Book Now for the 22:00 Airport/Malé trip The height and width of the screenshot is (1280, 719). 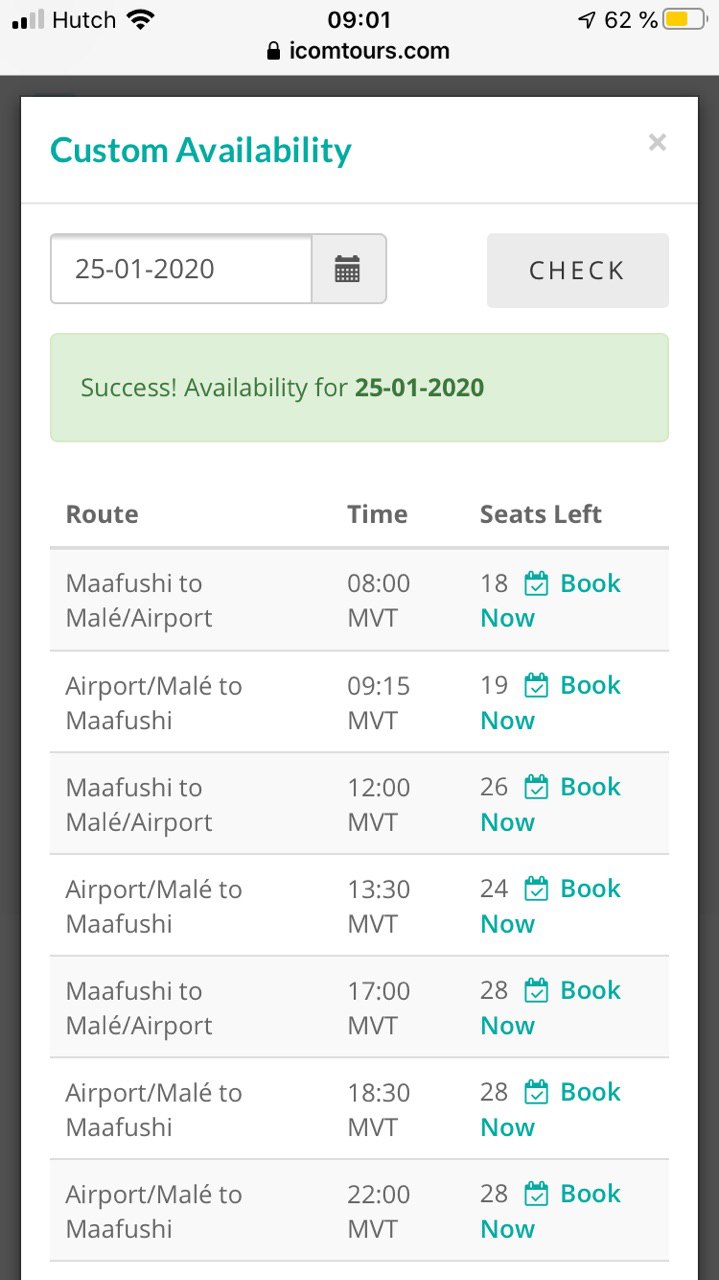(x=551, y=1211)
